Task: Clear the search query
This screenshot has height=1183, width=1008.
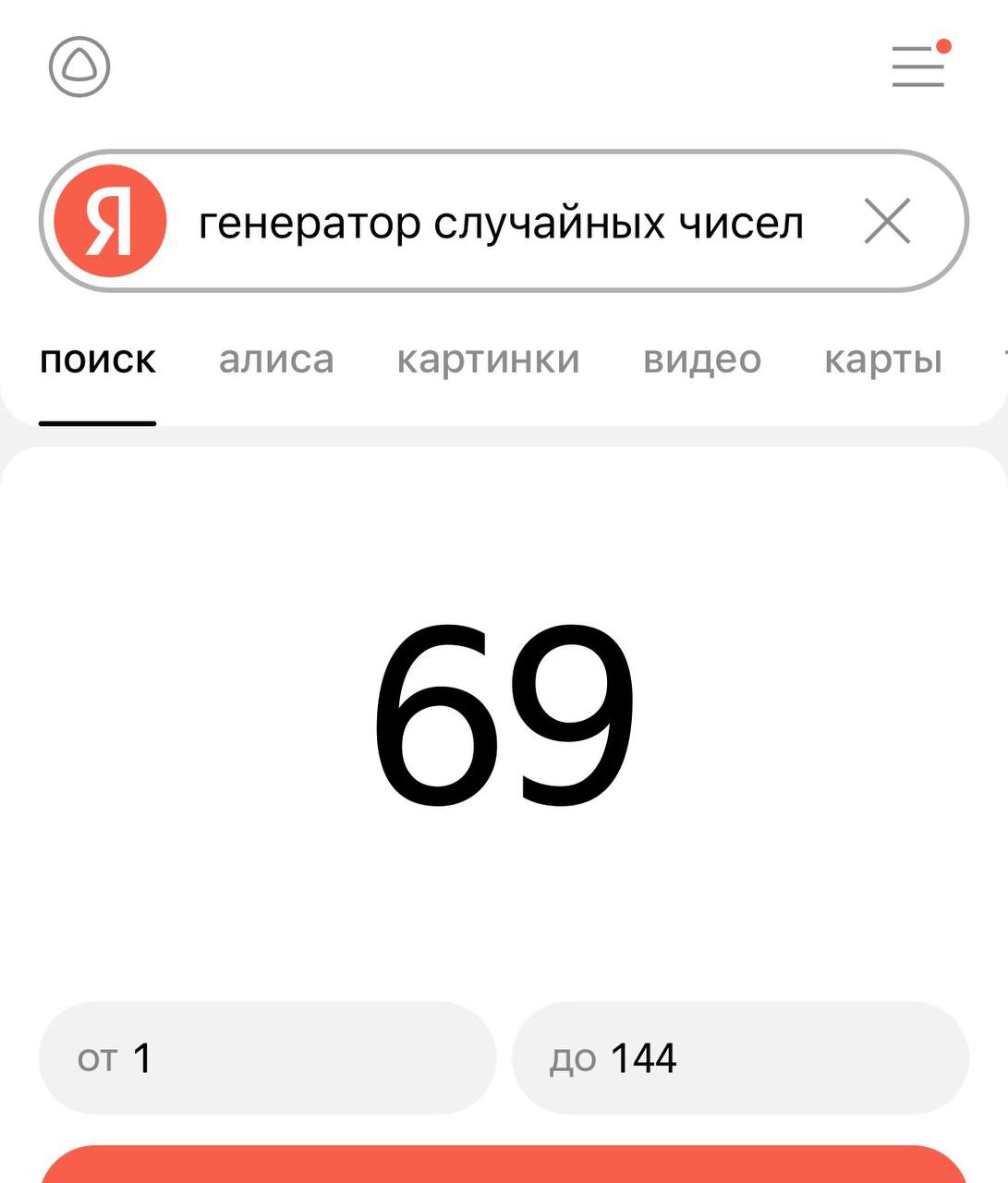Action: pyautogui.click(x=887, y=222)
